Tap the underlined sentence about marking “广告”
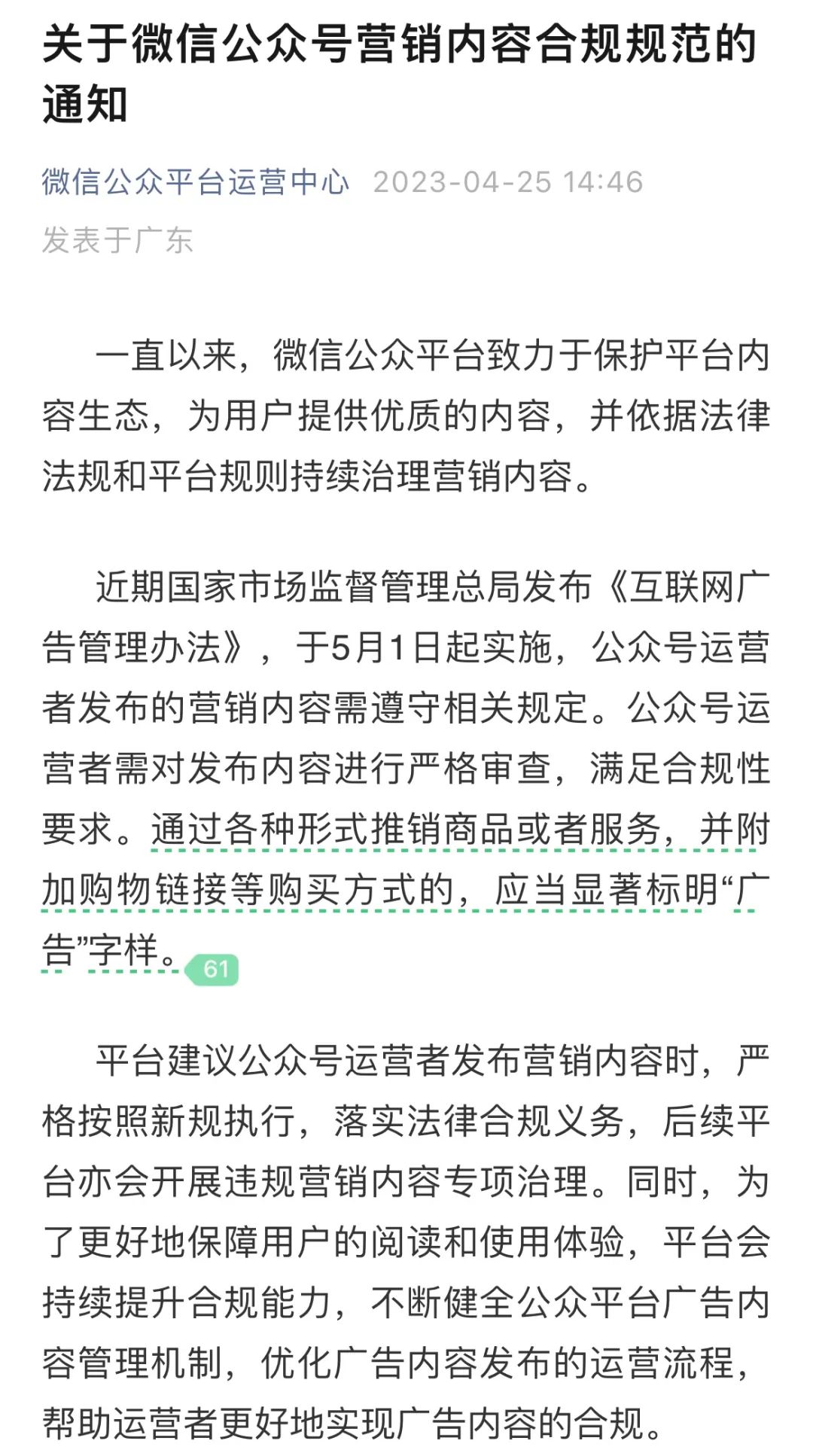 pyautogui.click(x=406, y=890)
